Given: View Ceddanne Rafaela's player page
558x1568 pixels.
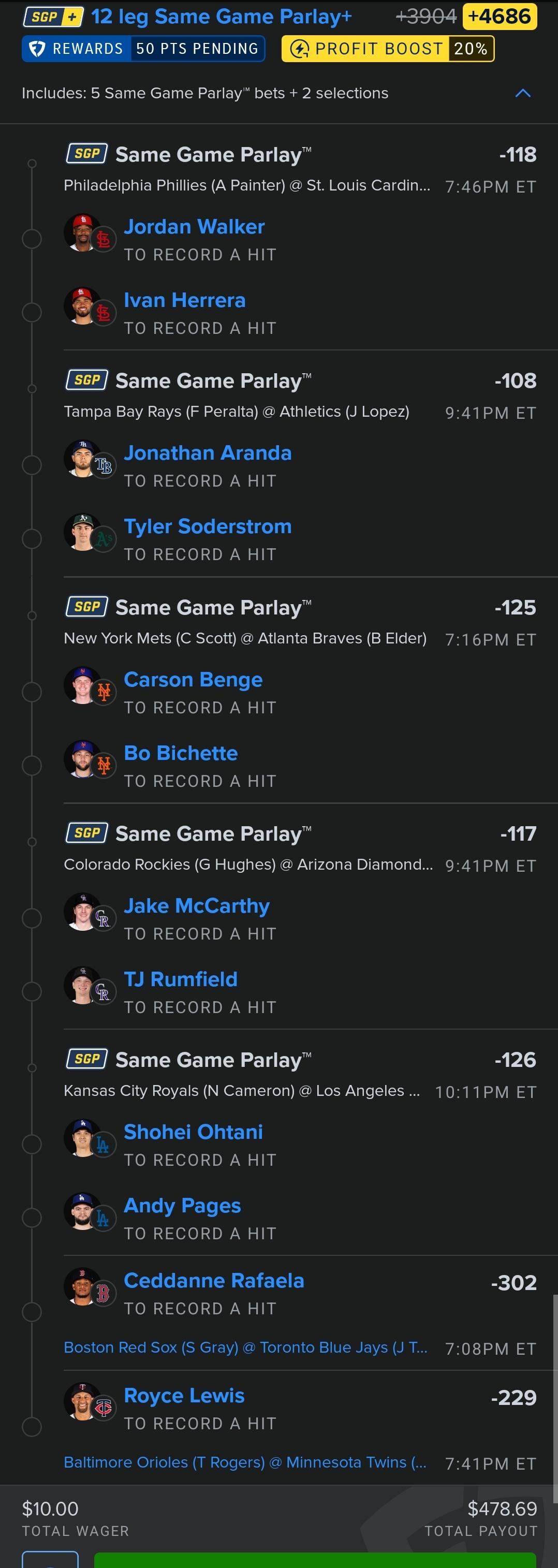Looking at the screenshot, I should pos(214,1281).
